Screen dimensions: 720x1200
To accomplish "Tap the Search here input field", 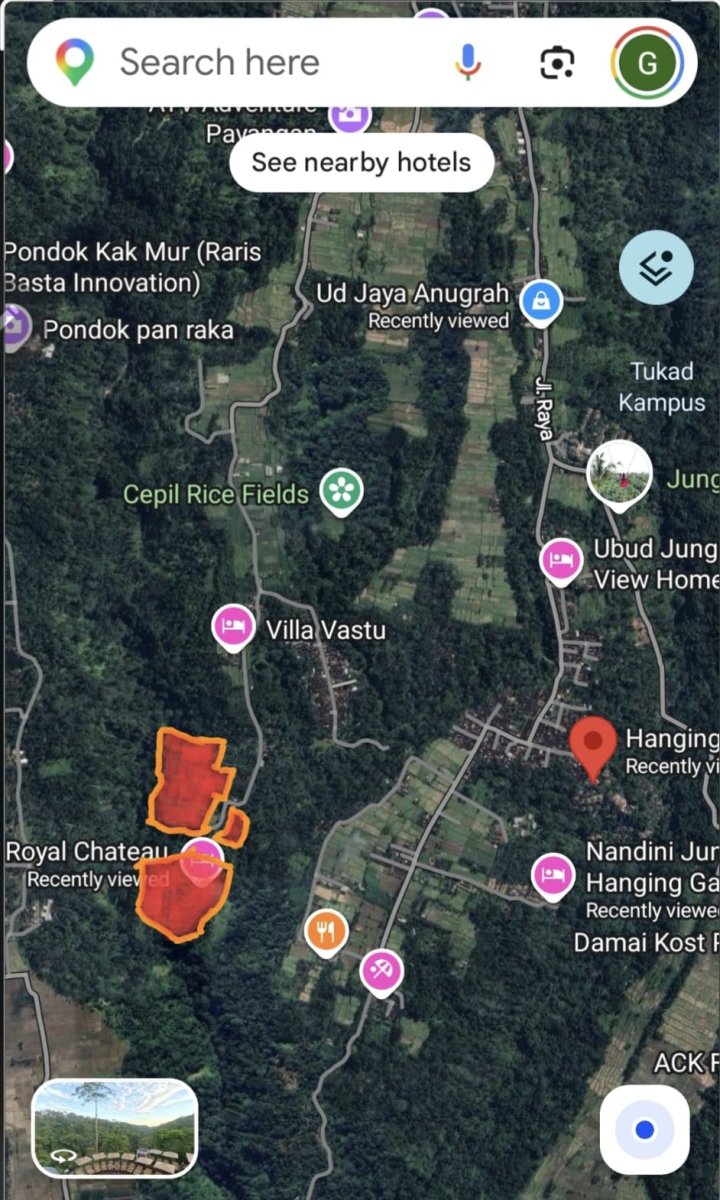I will (x=250, y=61).
